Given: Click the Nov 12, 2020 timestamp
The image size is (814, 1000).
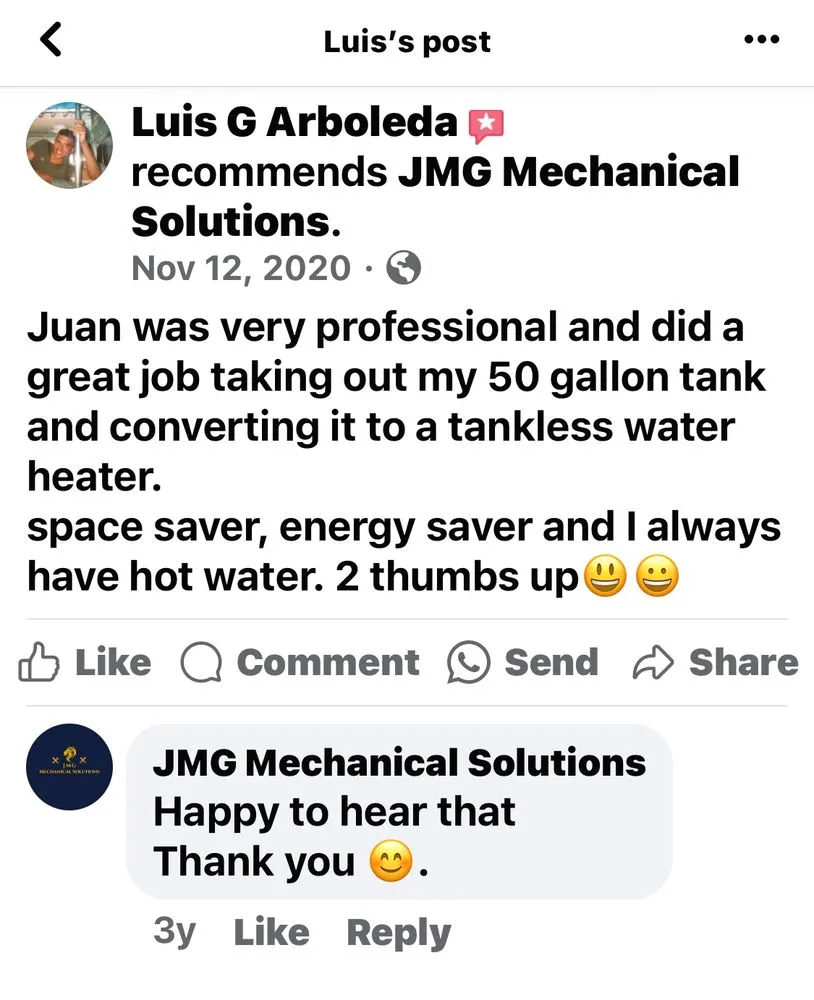Looking at the screenshot, I should [x=240, y=267].
